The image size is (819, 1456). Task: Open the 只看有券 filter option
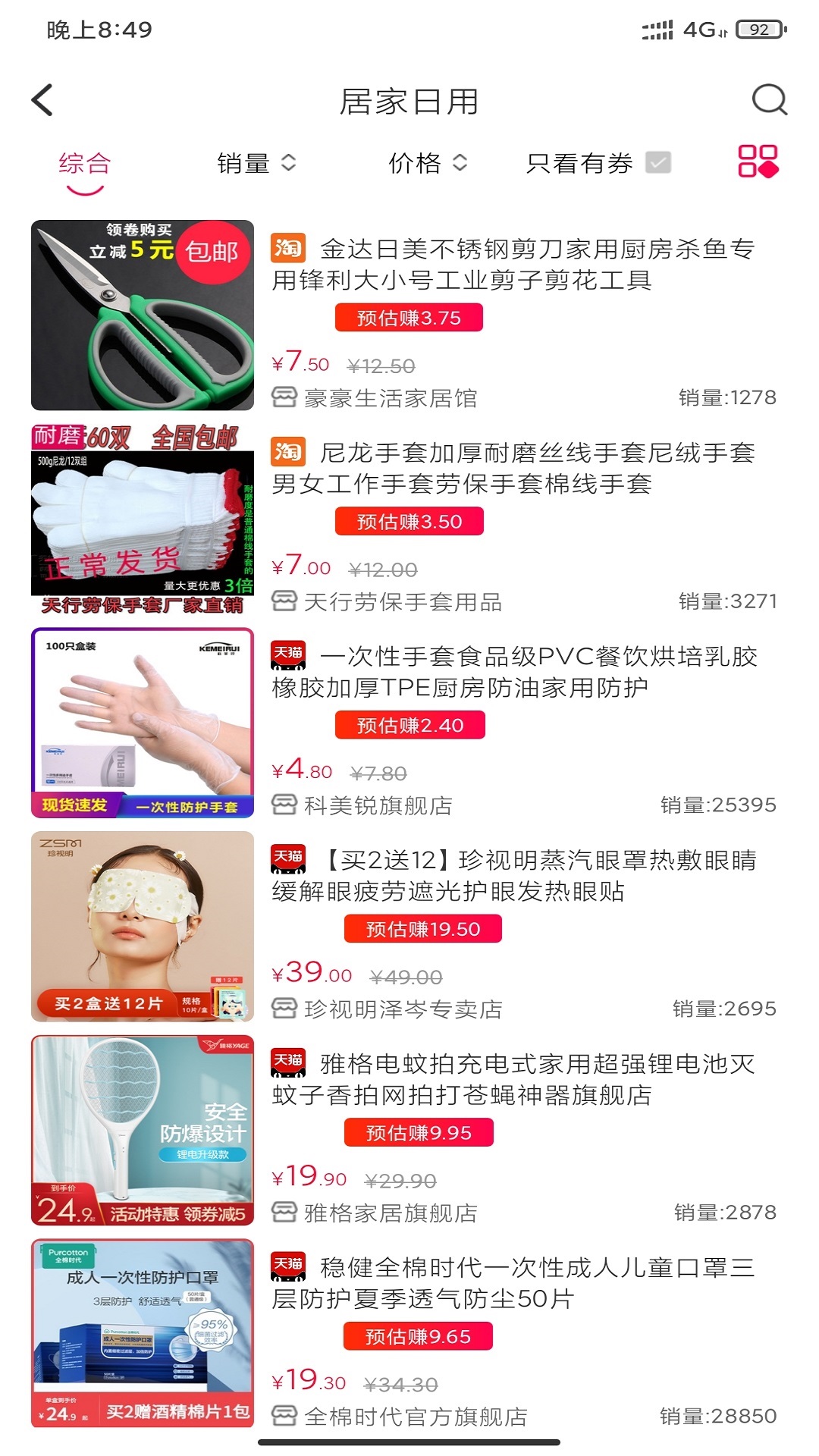[x=581, y=162]
